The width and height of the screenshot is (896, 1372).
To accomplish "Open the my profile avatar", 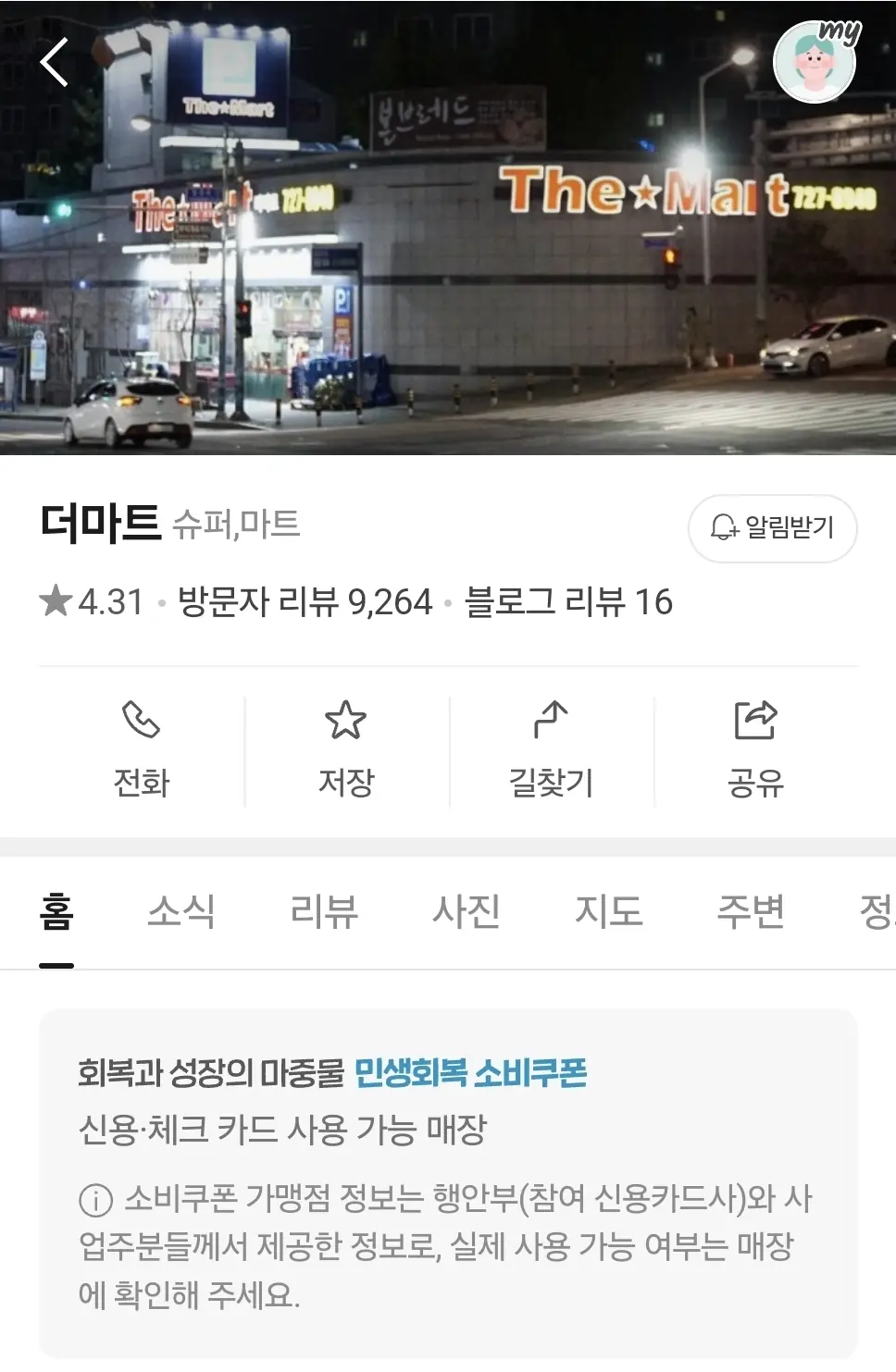I will coord(815,61).
